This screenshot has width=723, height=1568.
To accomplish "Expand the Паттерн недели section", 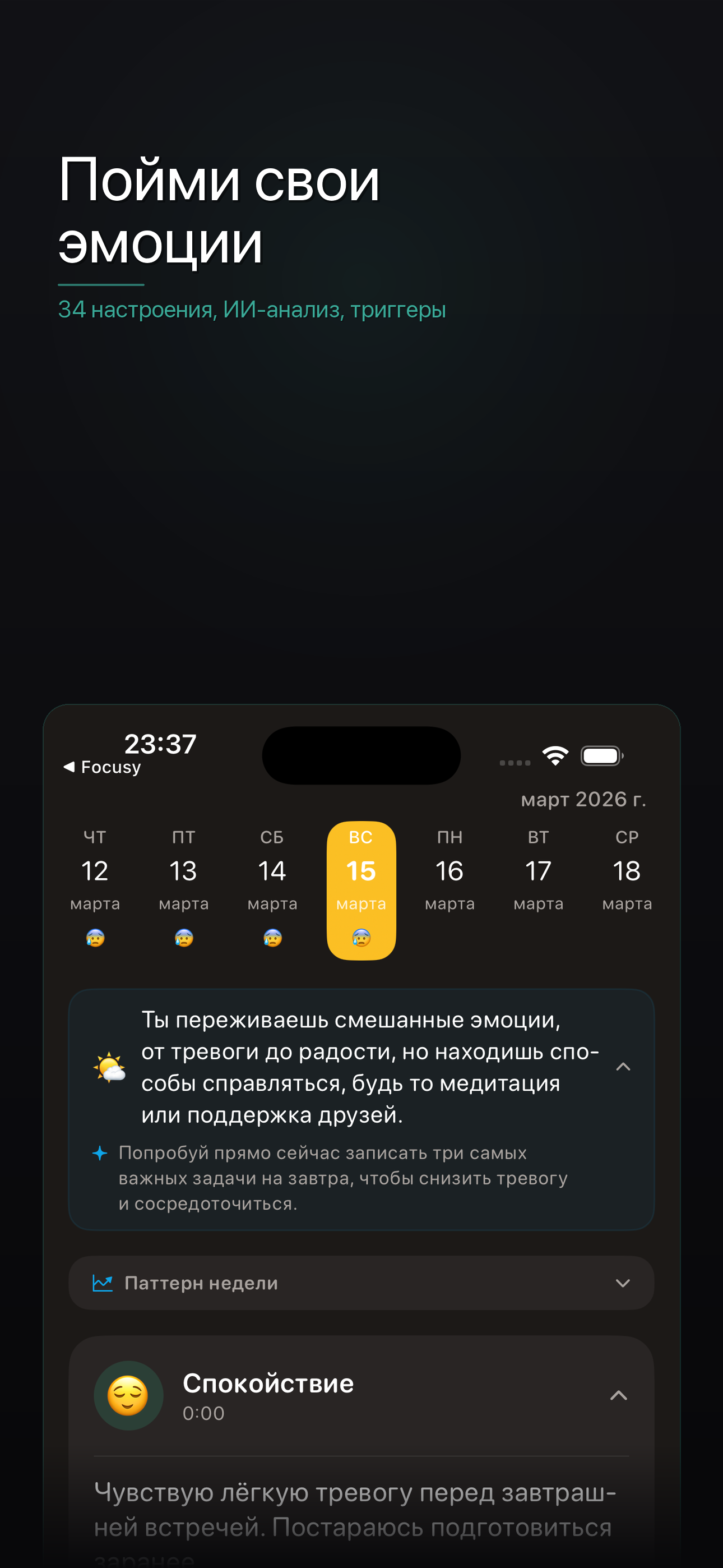I will pyautogui.click(x=623, y=1283).
